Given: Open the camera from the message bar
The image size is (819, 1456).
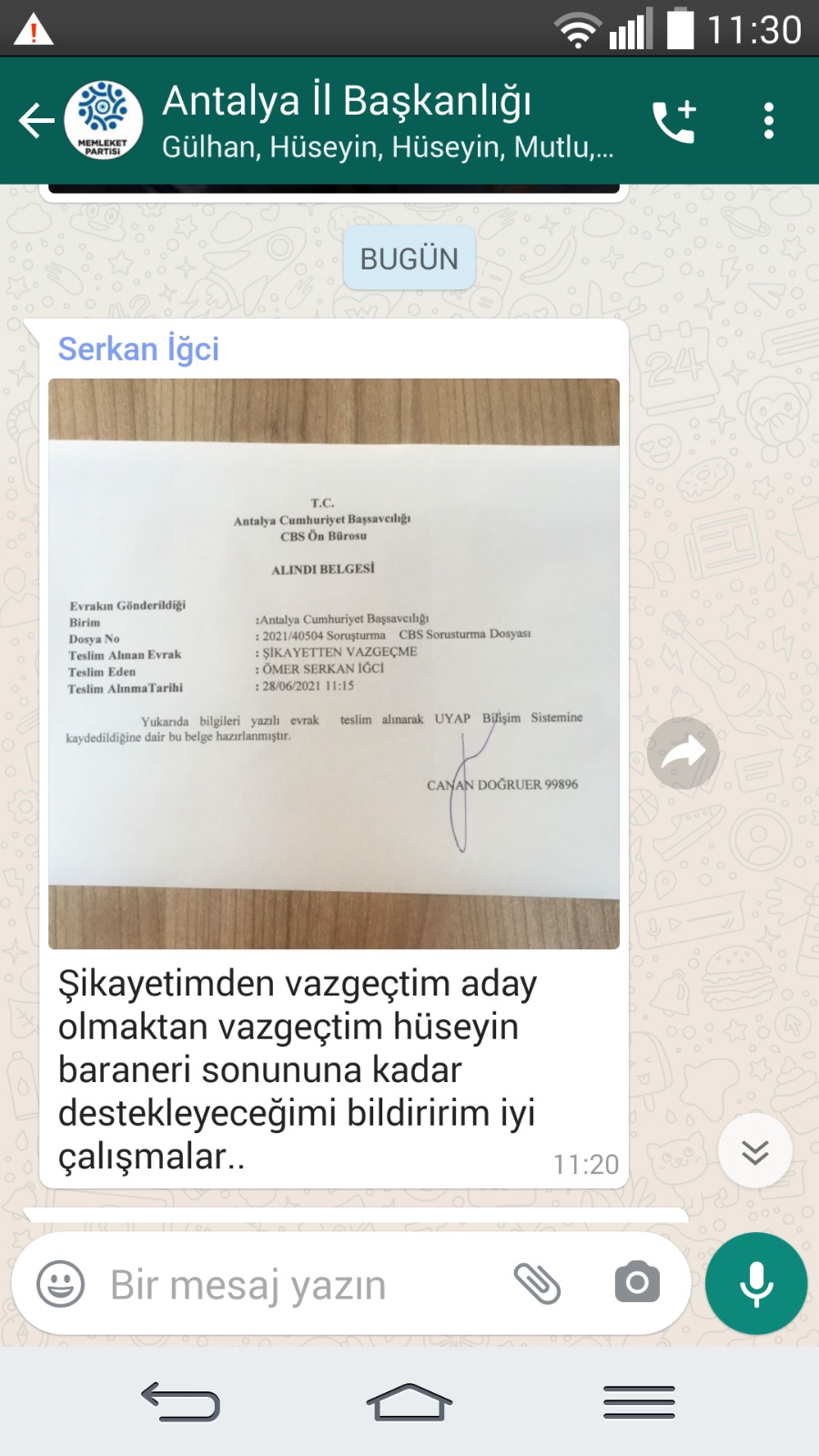Looking at the screenshot, I should pos(637,1283).
